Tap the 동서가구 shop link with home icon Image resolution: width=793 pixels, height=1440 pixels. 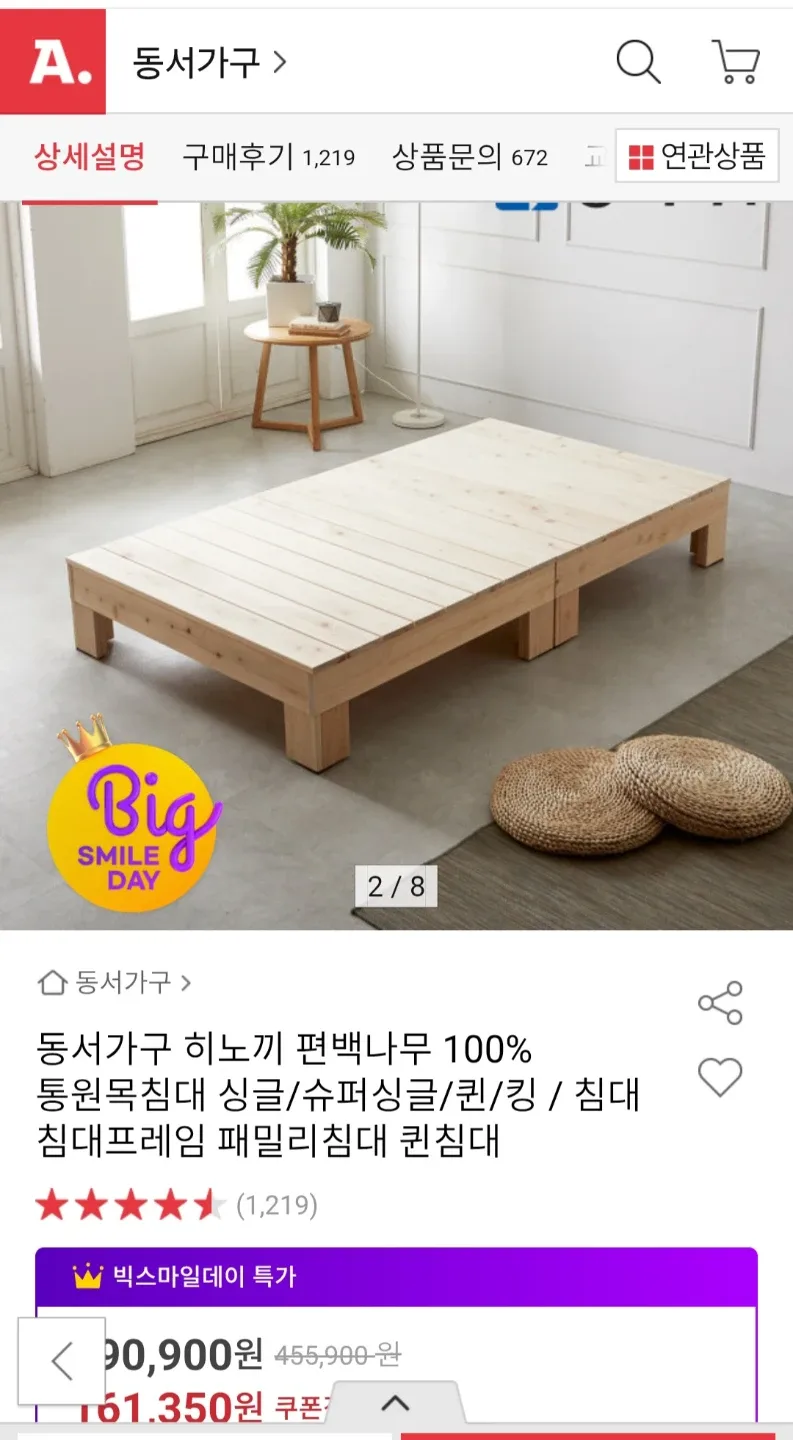pyautogui.click(x=114, y=982)
